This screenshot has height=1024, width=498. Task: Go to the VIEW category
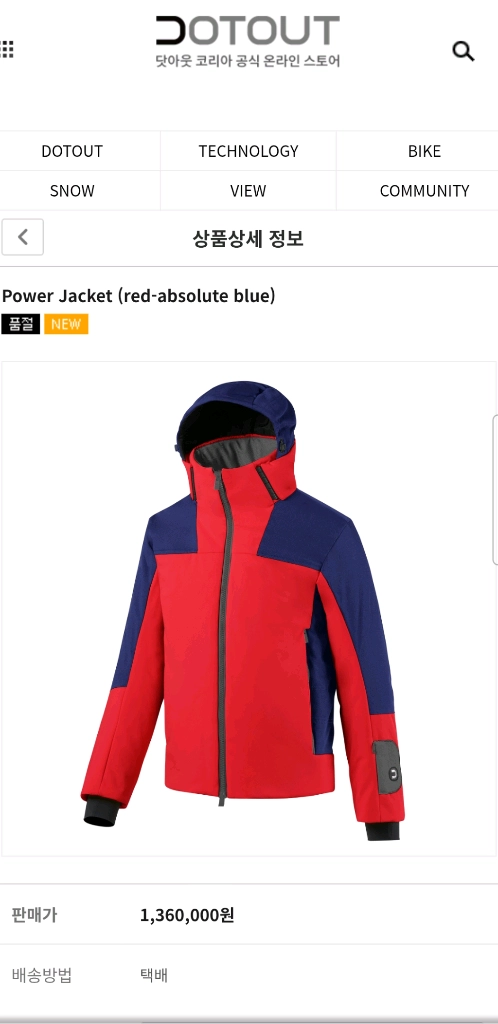click(248, 191)
